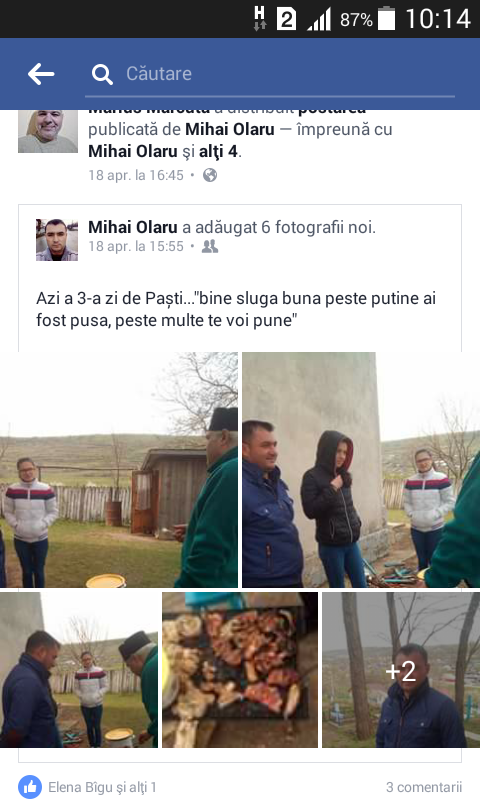The height and width of the screenshot is (800, 480).
Task: View who else is tagged via "alți 4"
Action: pos(218,152)
